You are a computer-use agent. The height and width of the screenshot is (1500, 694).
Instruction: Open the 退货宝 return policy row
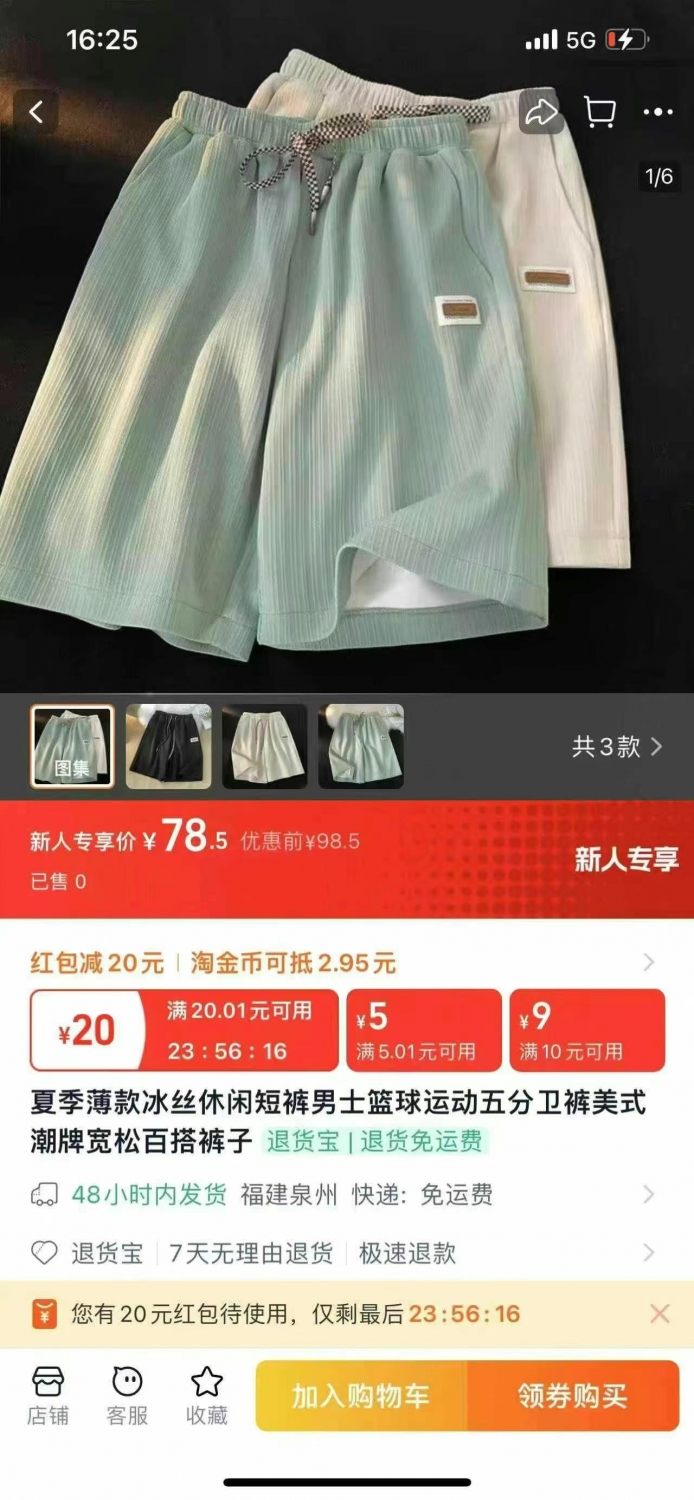click(x=346, y=1253)
